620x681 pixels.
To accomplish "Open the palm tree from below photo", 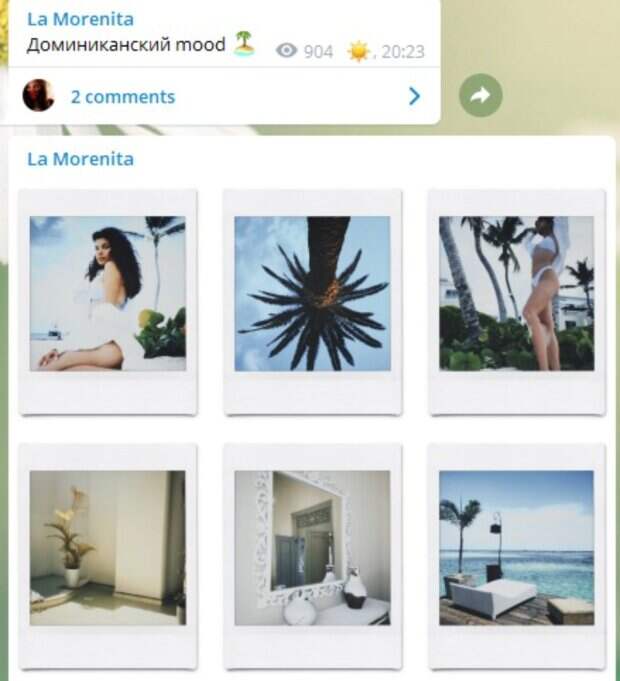I will pos(312,294).
